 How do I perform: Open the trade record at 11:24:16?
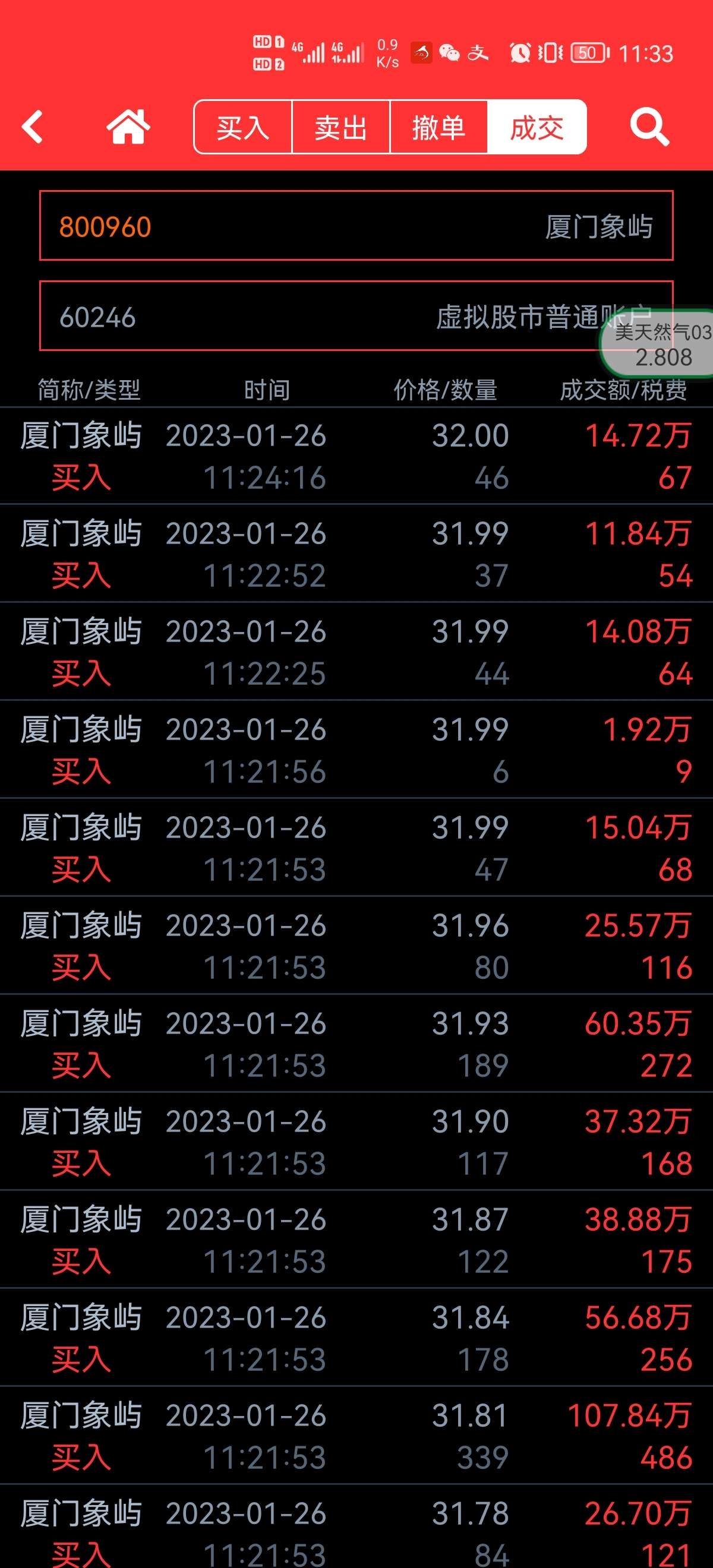(x=356, y=456)
